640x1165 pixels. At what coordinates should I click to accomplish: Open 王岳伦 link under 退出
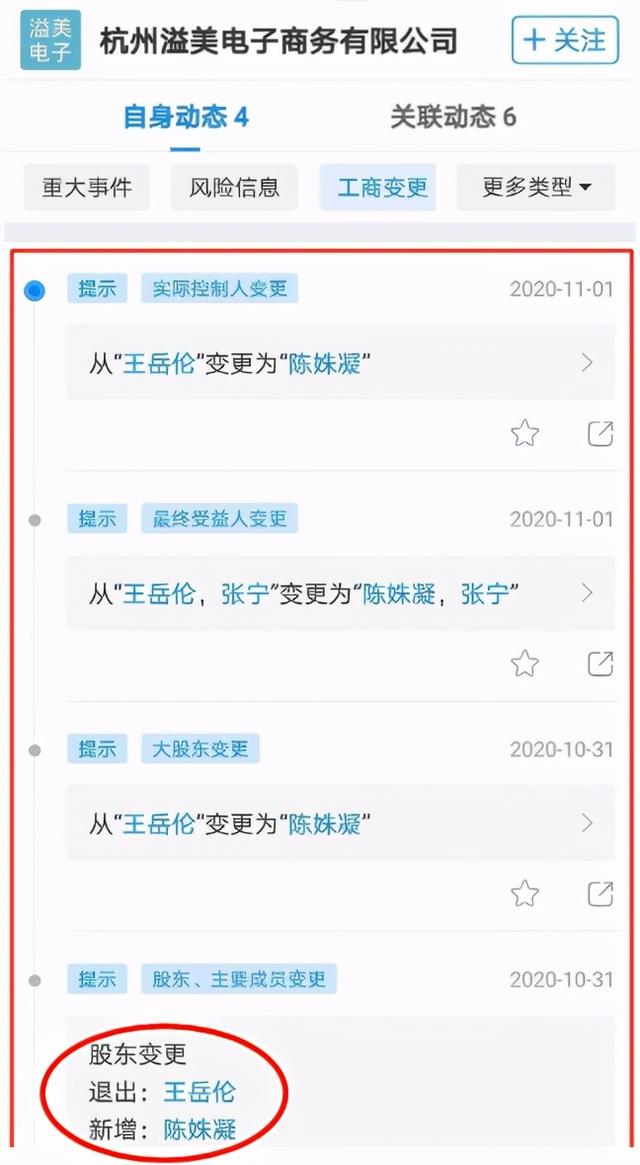point(199,1091)
